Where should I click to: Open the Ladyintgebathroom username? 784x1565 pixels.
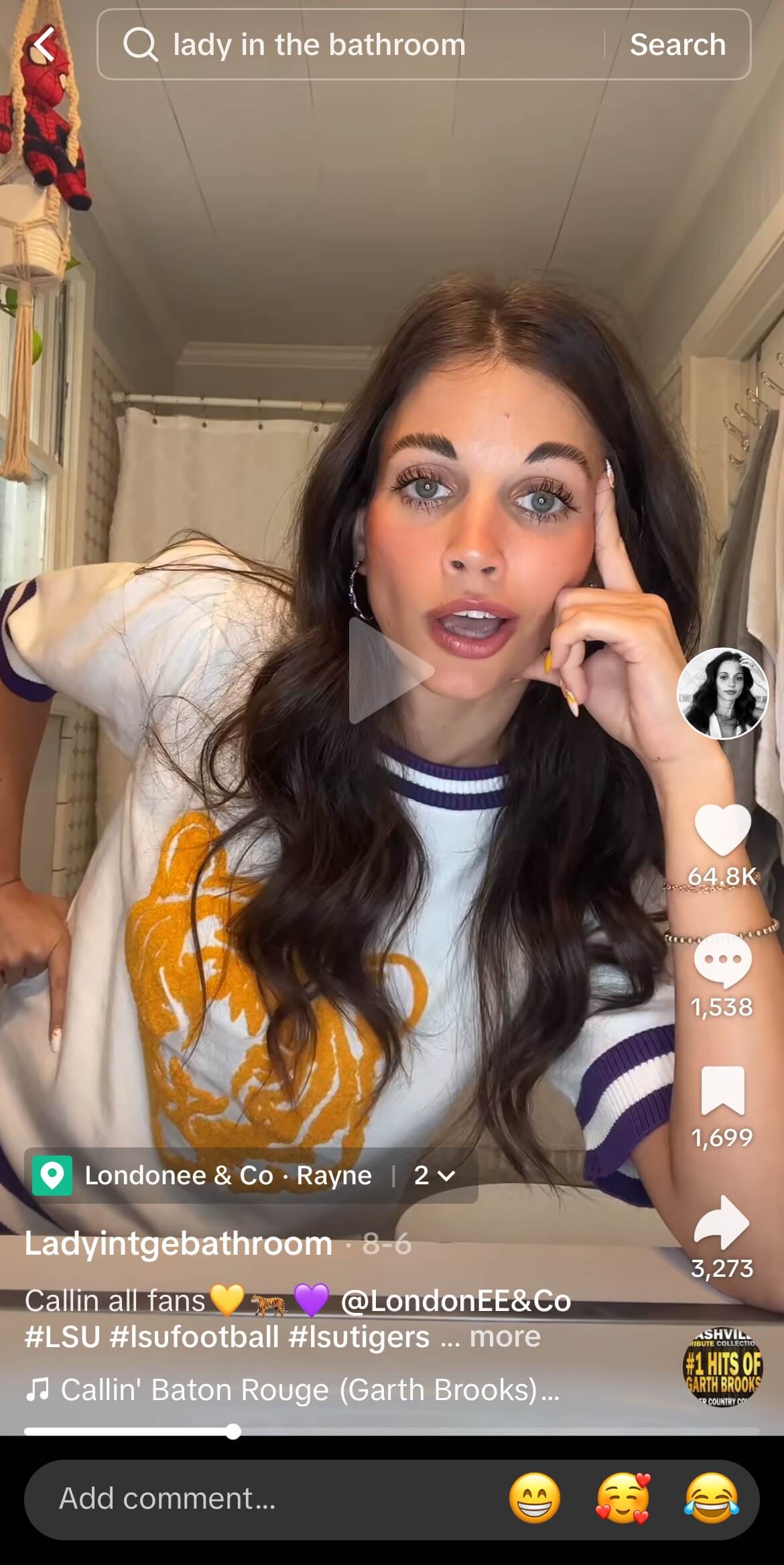tap(178, 1244)
